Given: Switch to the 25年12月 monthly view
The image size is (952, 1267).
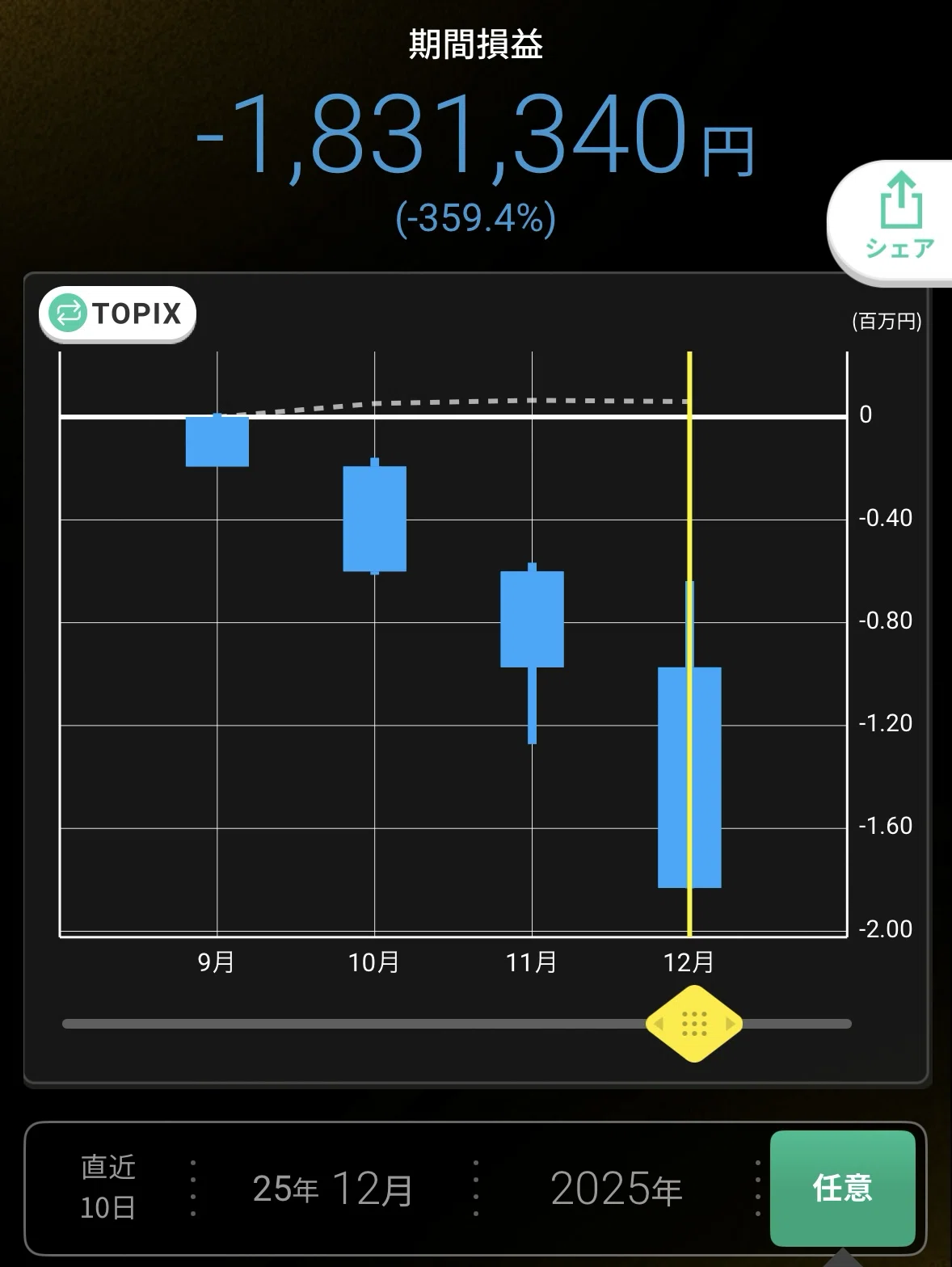Looking at the screenshot, I should point(333,1189).
